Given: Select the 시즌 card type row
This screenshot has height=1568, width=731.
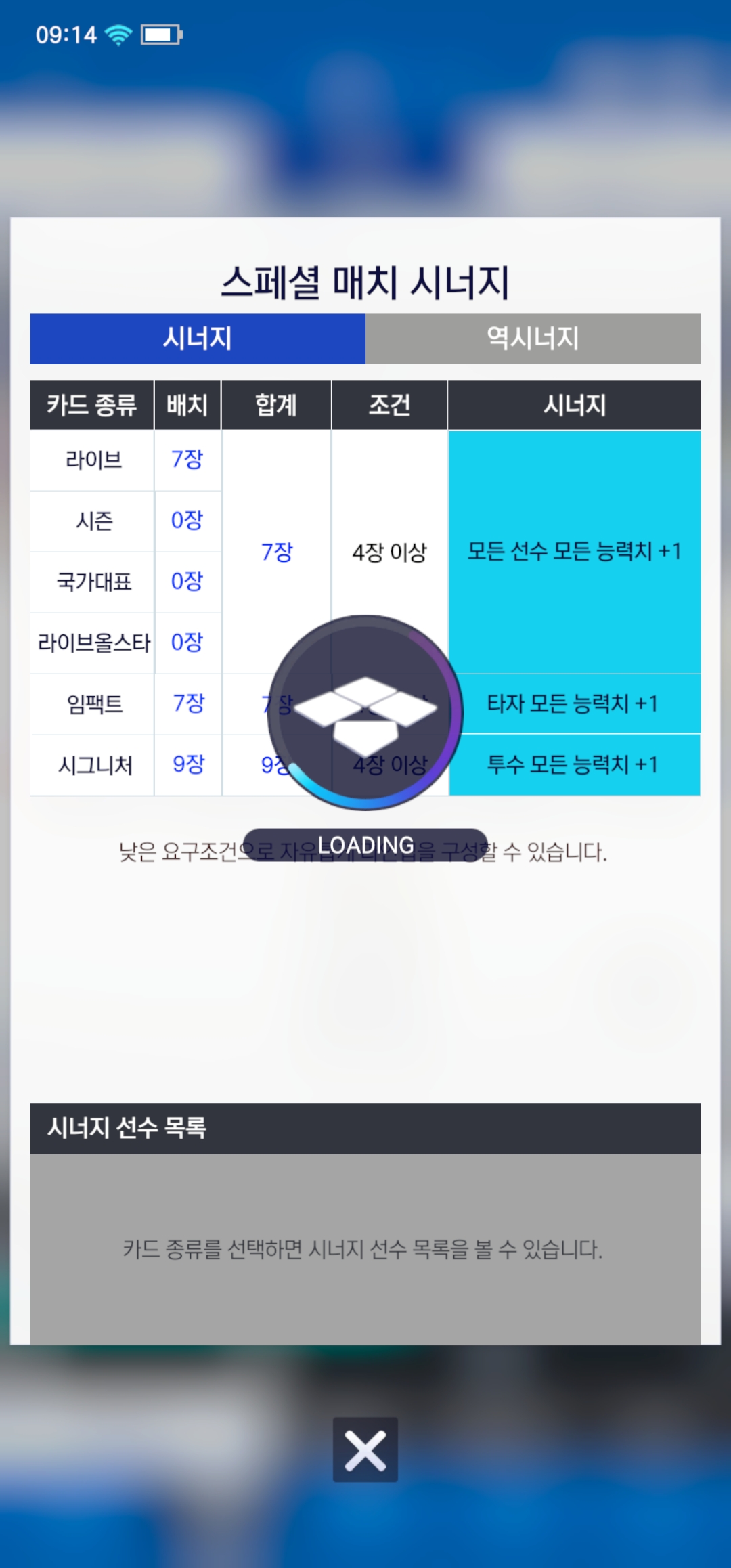Looking at the screenshot, I should pos(125,521).
